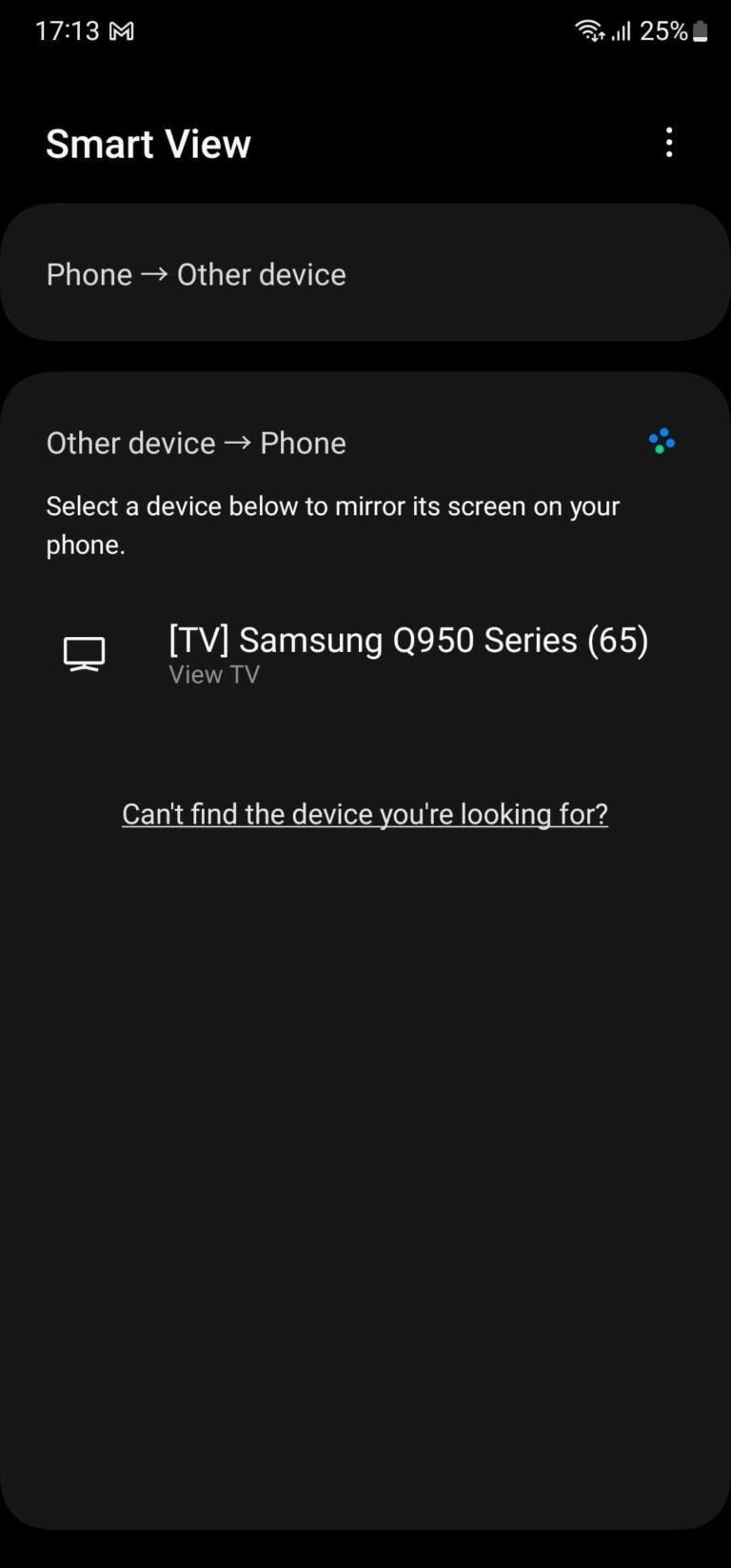Screen dimensions: 731x1568
Task: Tap the SmartThings scanning dots icon
Action: point(662,440)
